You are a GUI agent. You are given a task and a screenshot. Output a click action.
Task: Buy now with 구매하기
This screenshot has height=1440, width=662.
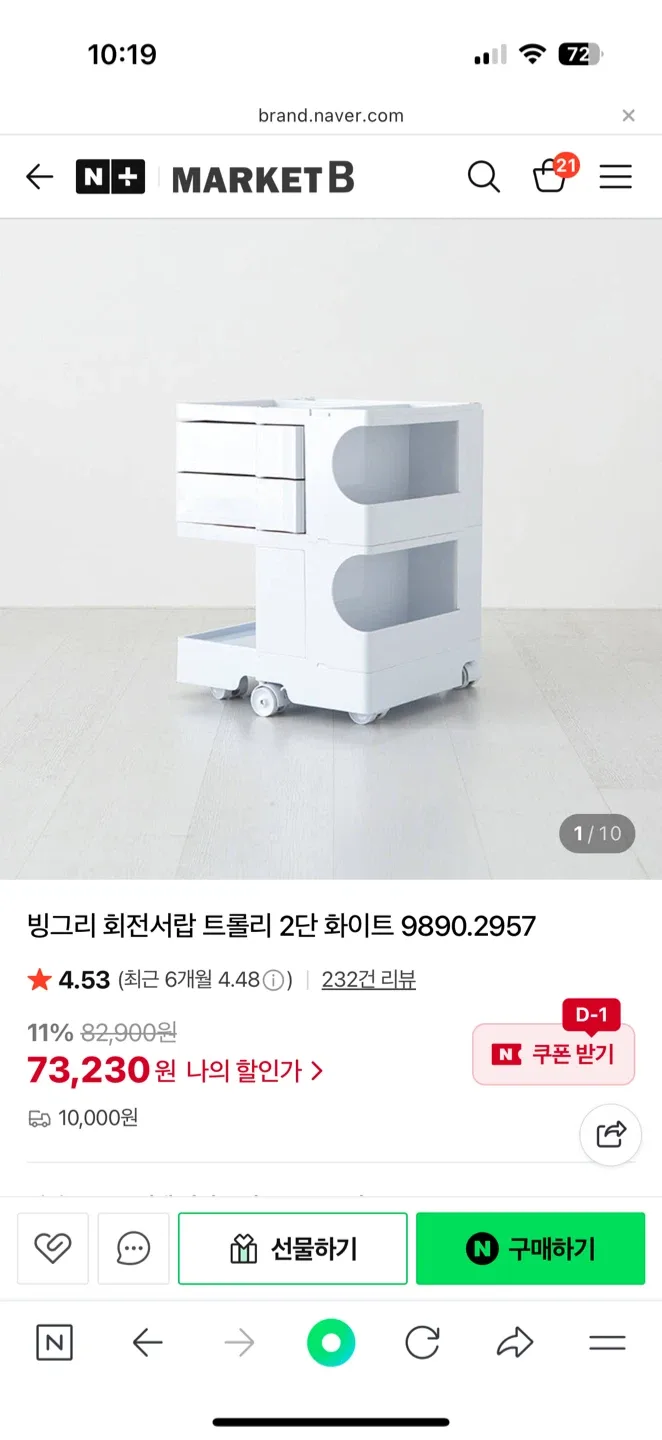pos(530,1248)
